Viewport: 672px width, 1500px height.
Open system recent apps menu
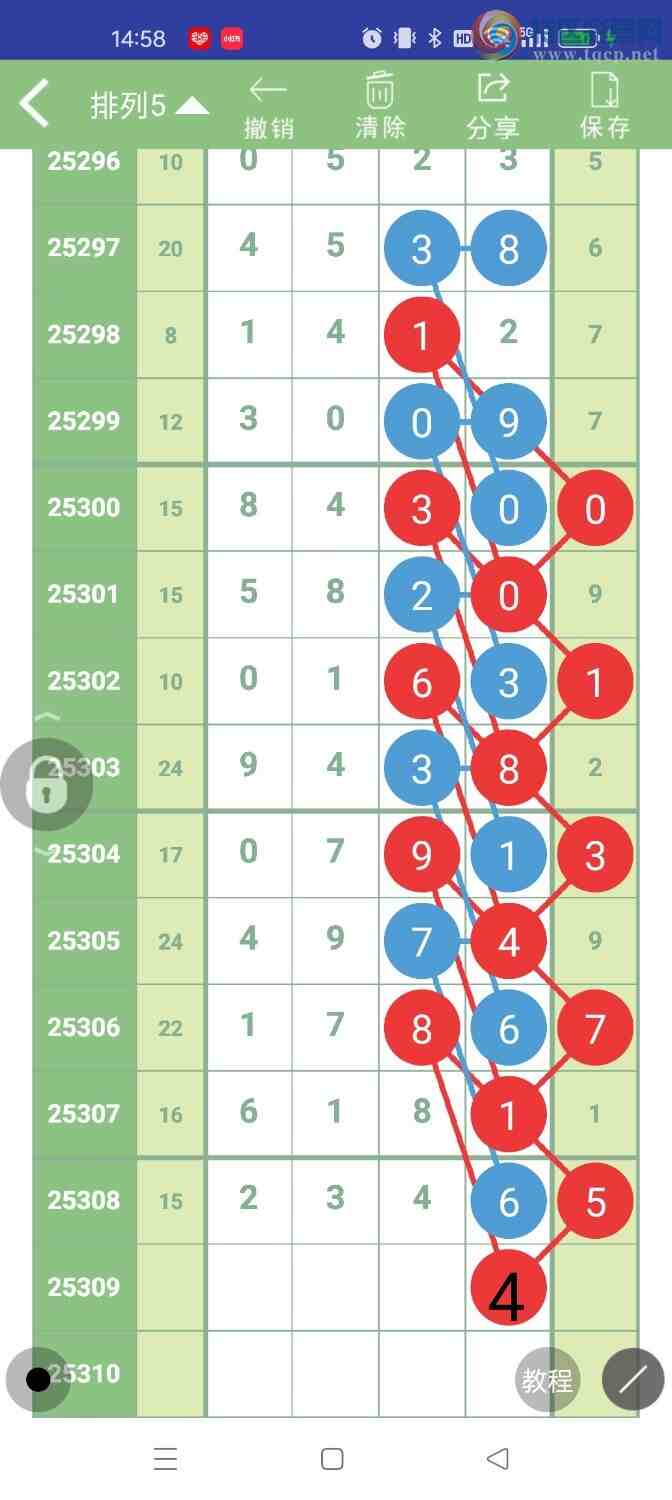tap(166, 1459)
